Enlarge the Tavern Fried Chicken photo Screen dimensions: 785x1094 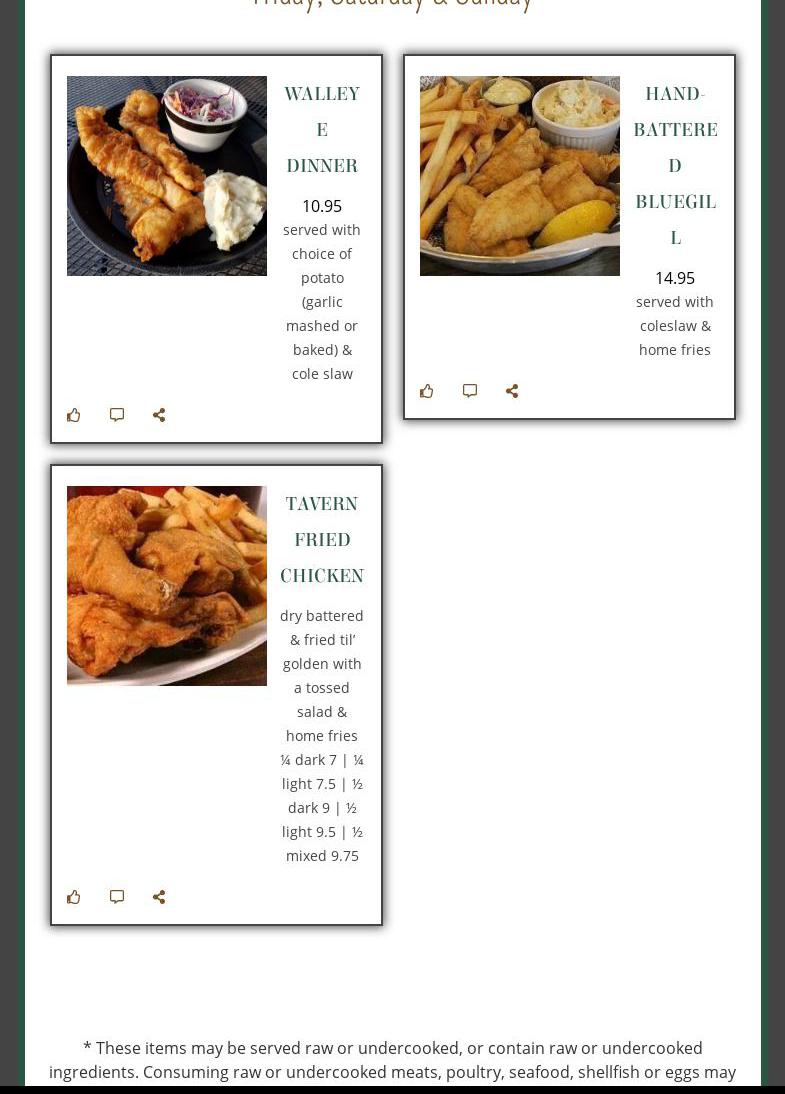[x=167, y=586]
